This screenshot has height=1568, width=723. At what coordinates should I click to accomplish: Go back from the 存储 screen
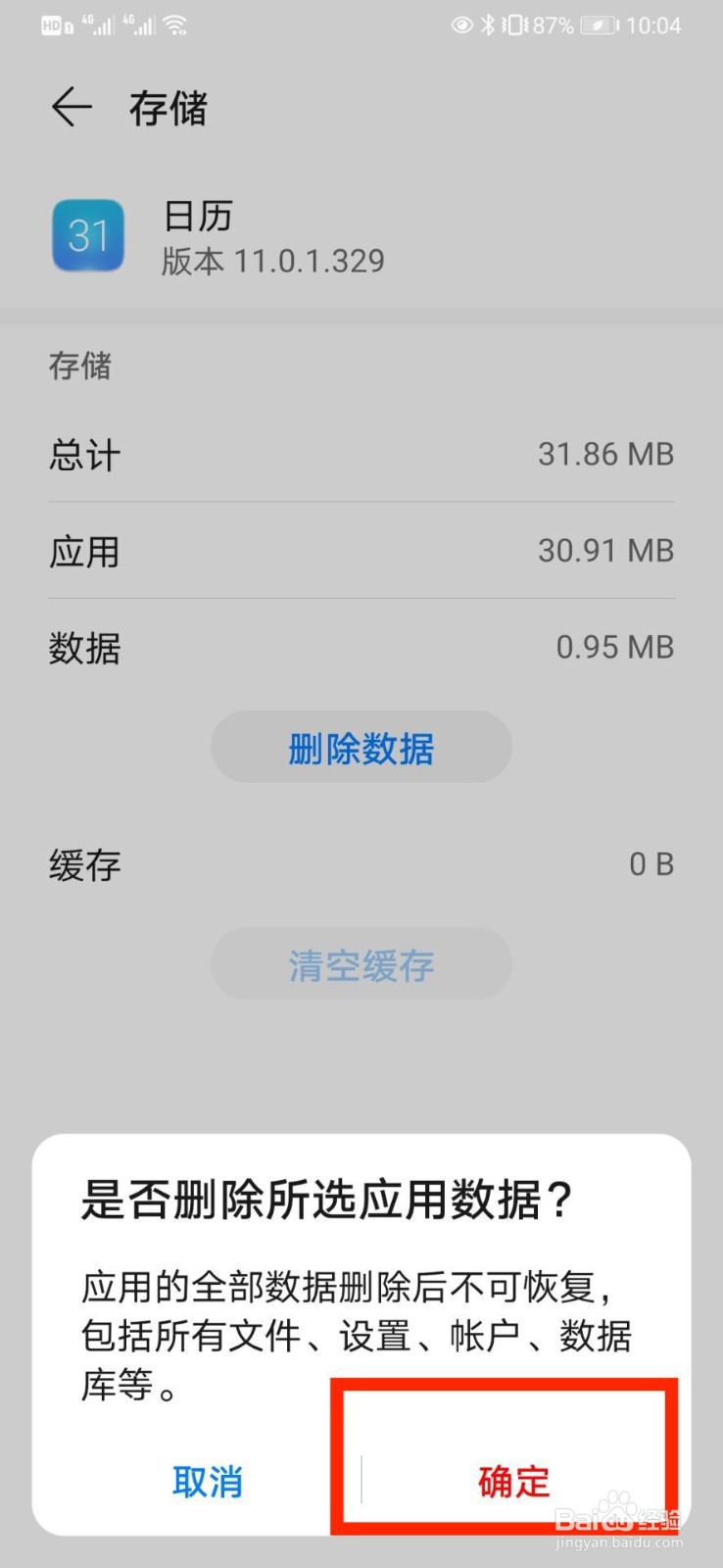72,107
